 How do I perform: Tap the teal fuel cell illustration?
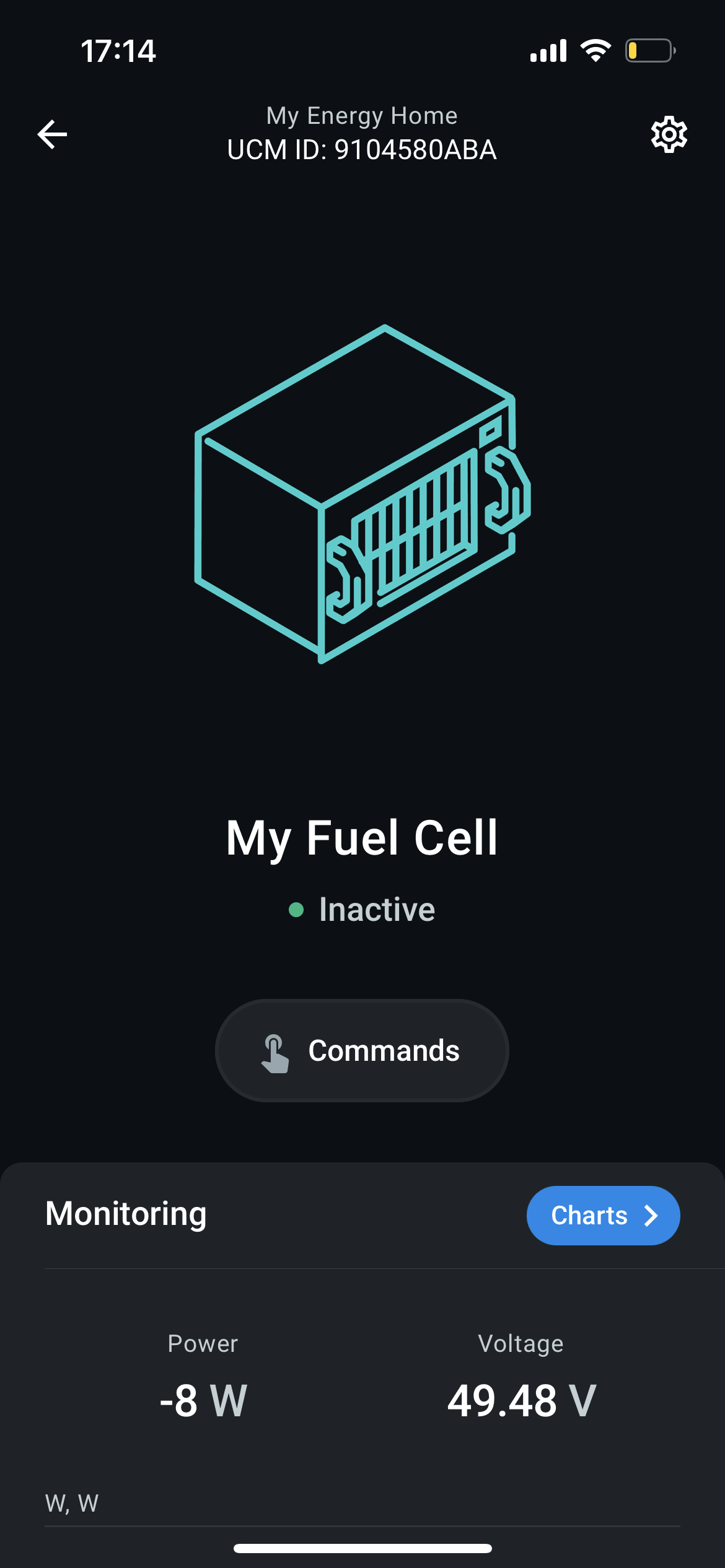[362, 495]
